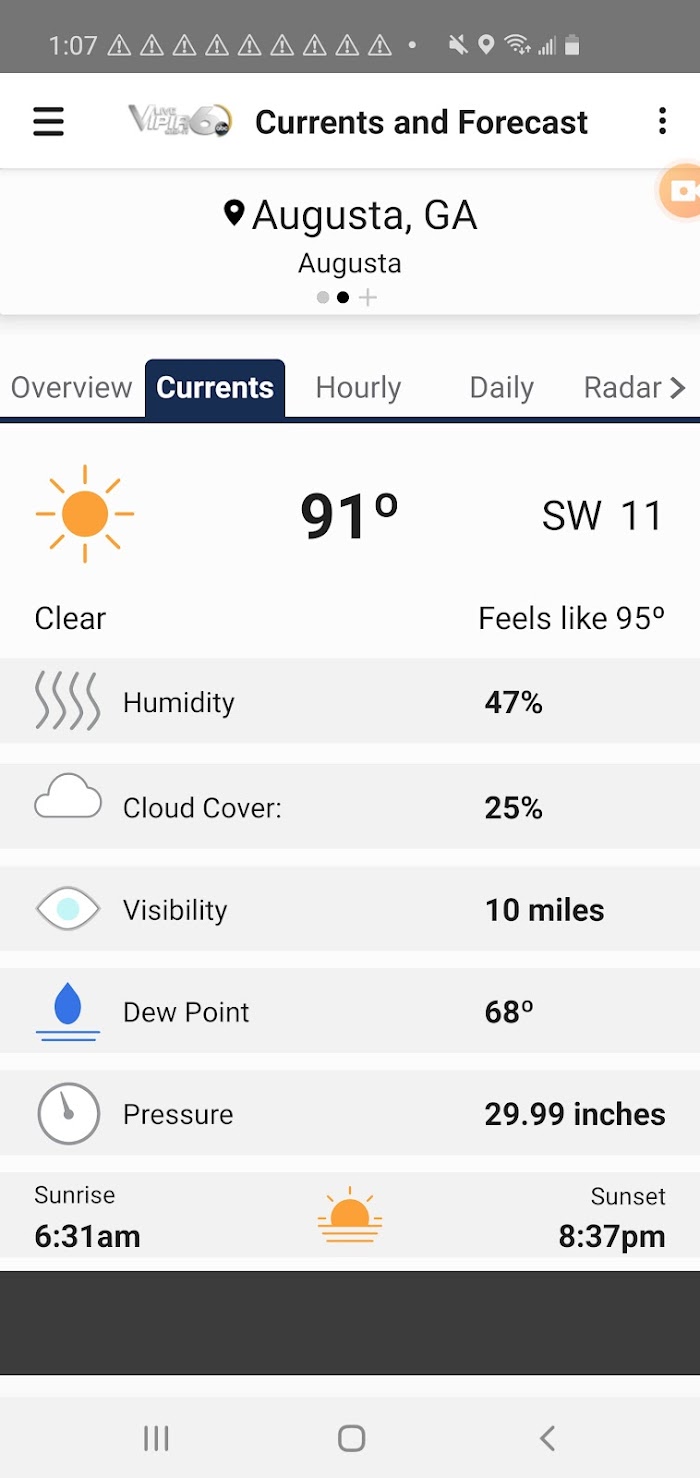Open the three-dot overflow menu

662,122
